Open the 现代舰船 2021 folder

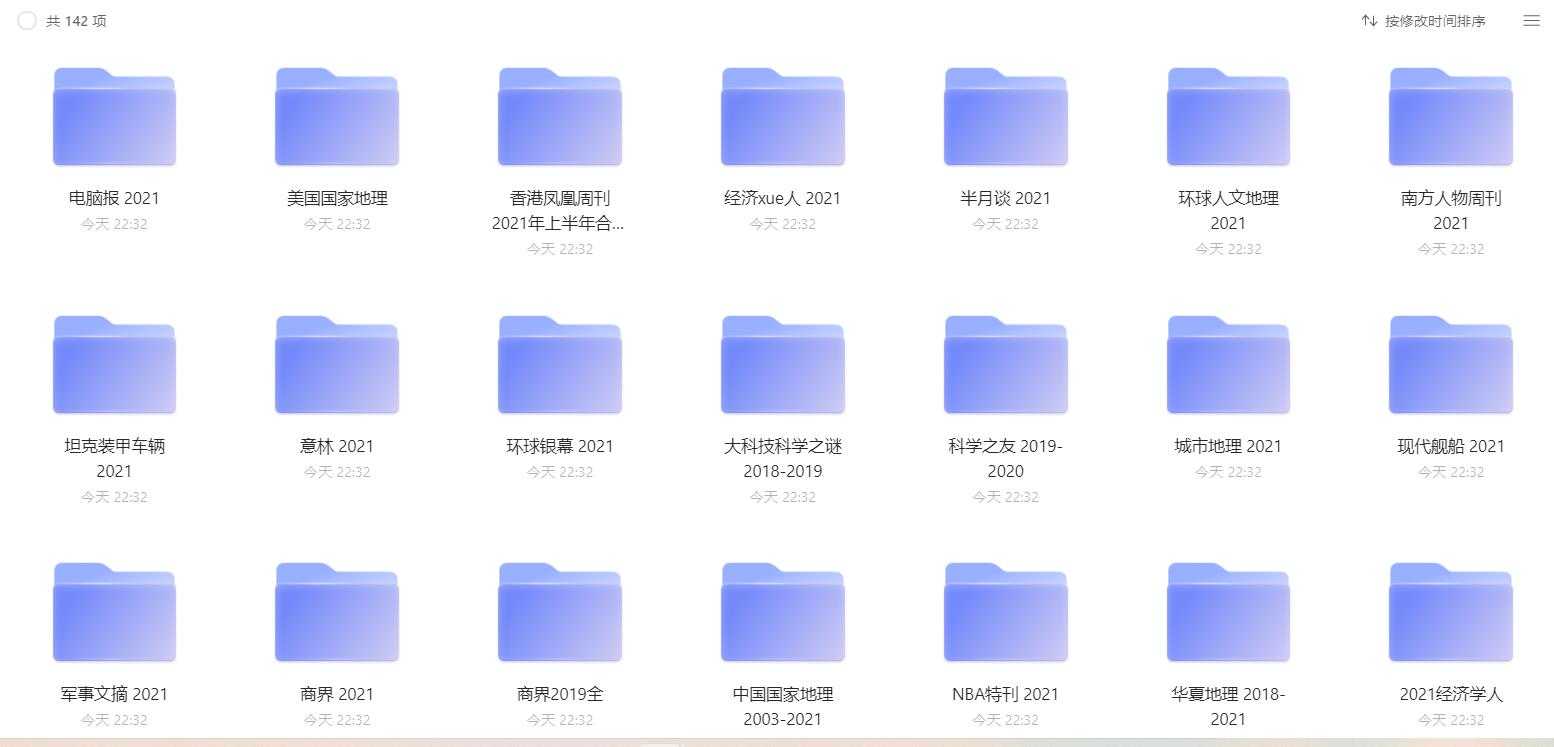(1451, 366)
